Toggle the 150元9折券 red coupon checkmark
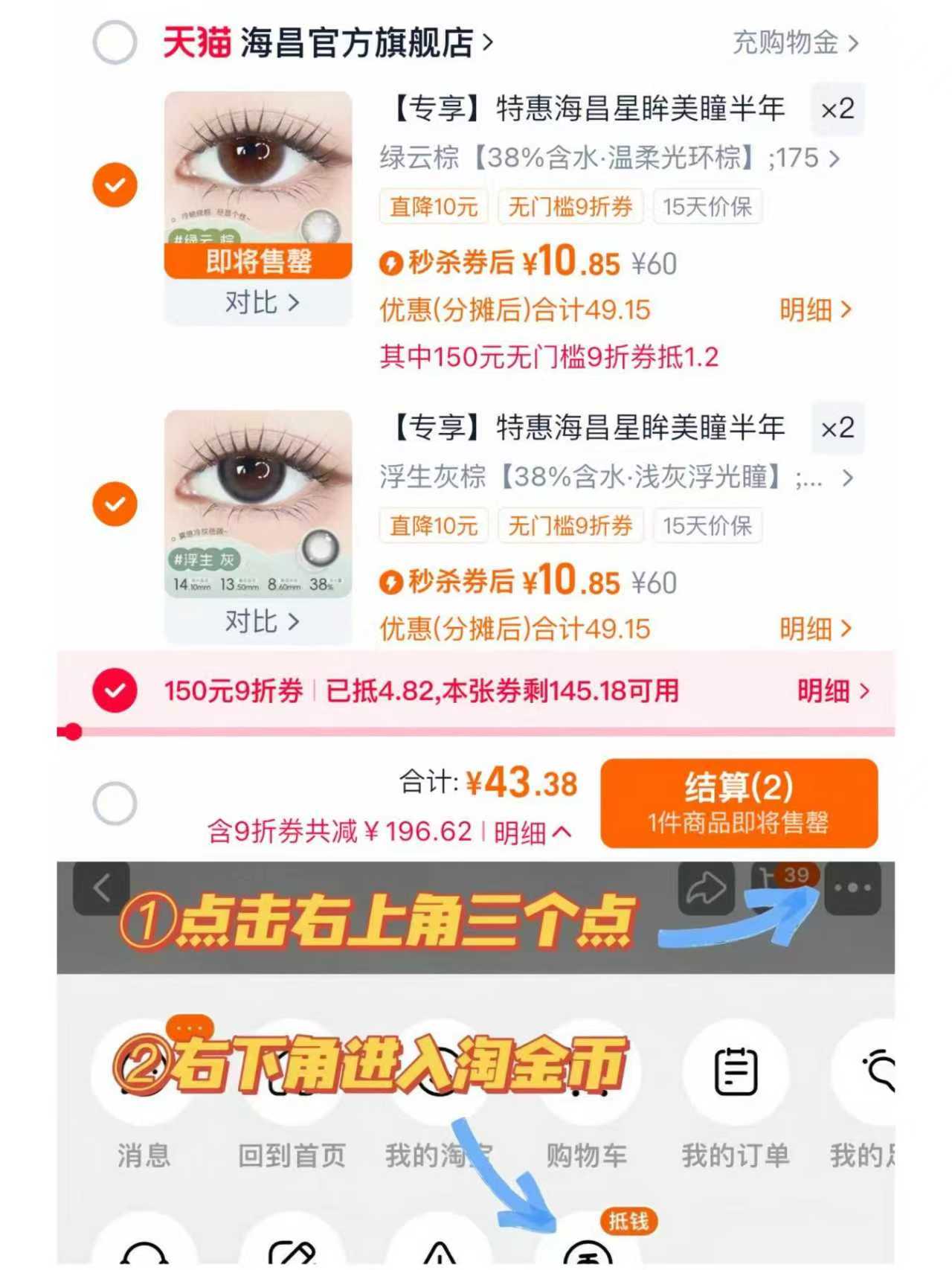952x1270 pixels. tap(115, 690)
